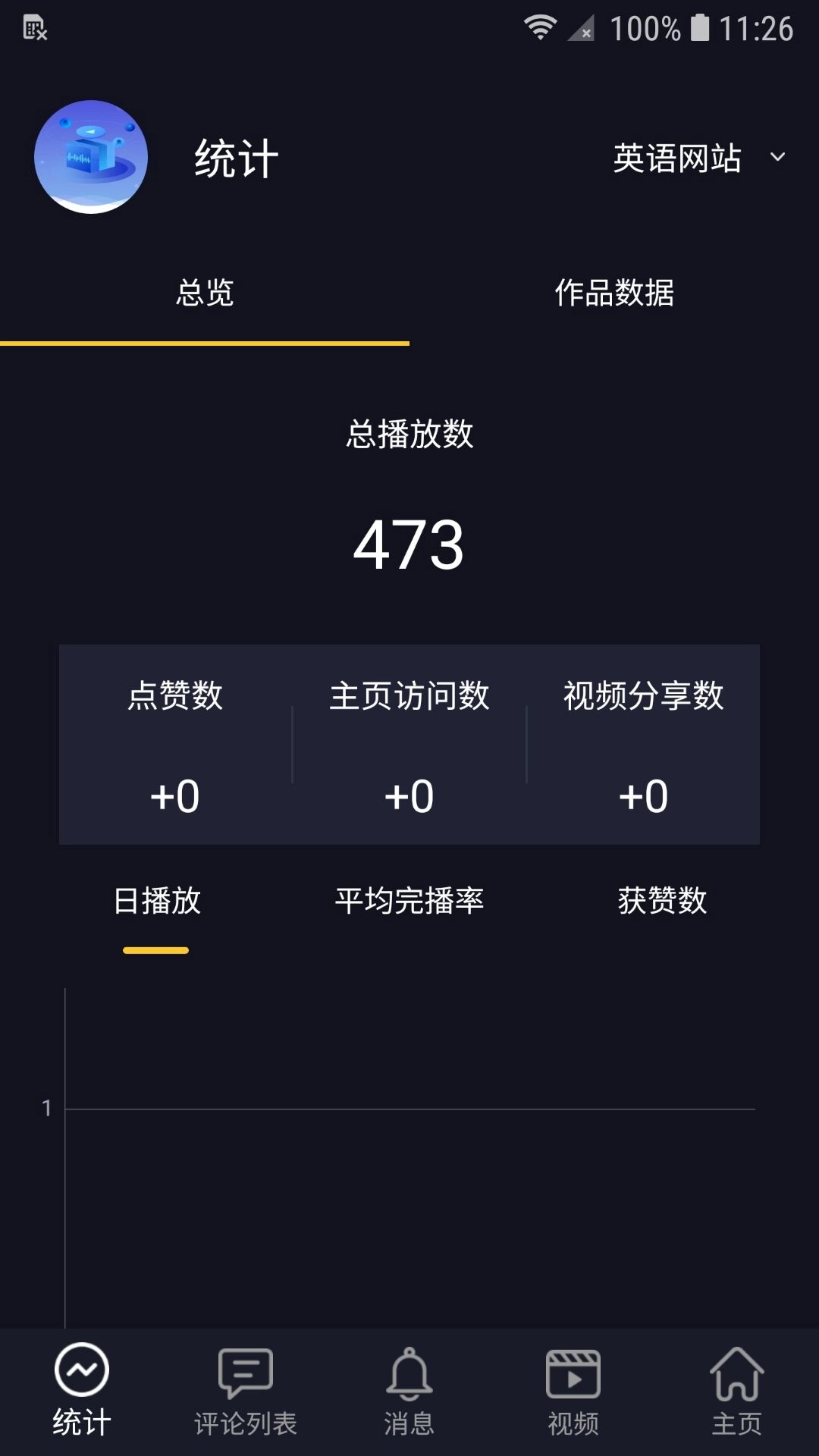819x1456 pixels.
Task: Open the 消息 notifications bell
Action: [409, 1392]
